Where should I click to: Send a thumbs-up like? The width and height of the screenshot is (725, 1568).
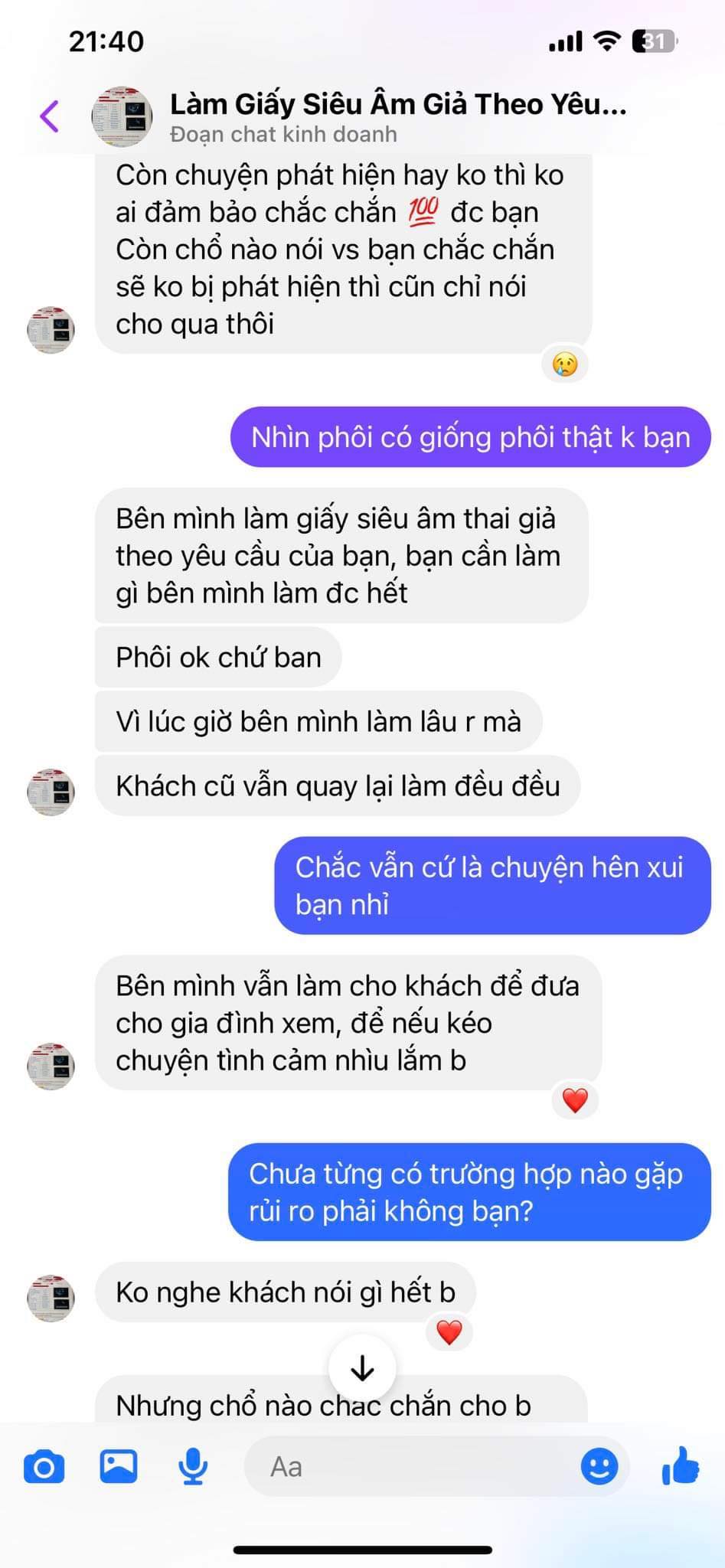pyautogui.click(x=680, y=1467)
